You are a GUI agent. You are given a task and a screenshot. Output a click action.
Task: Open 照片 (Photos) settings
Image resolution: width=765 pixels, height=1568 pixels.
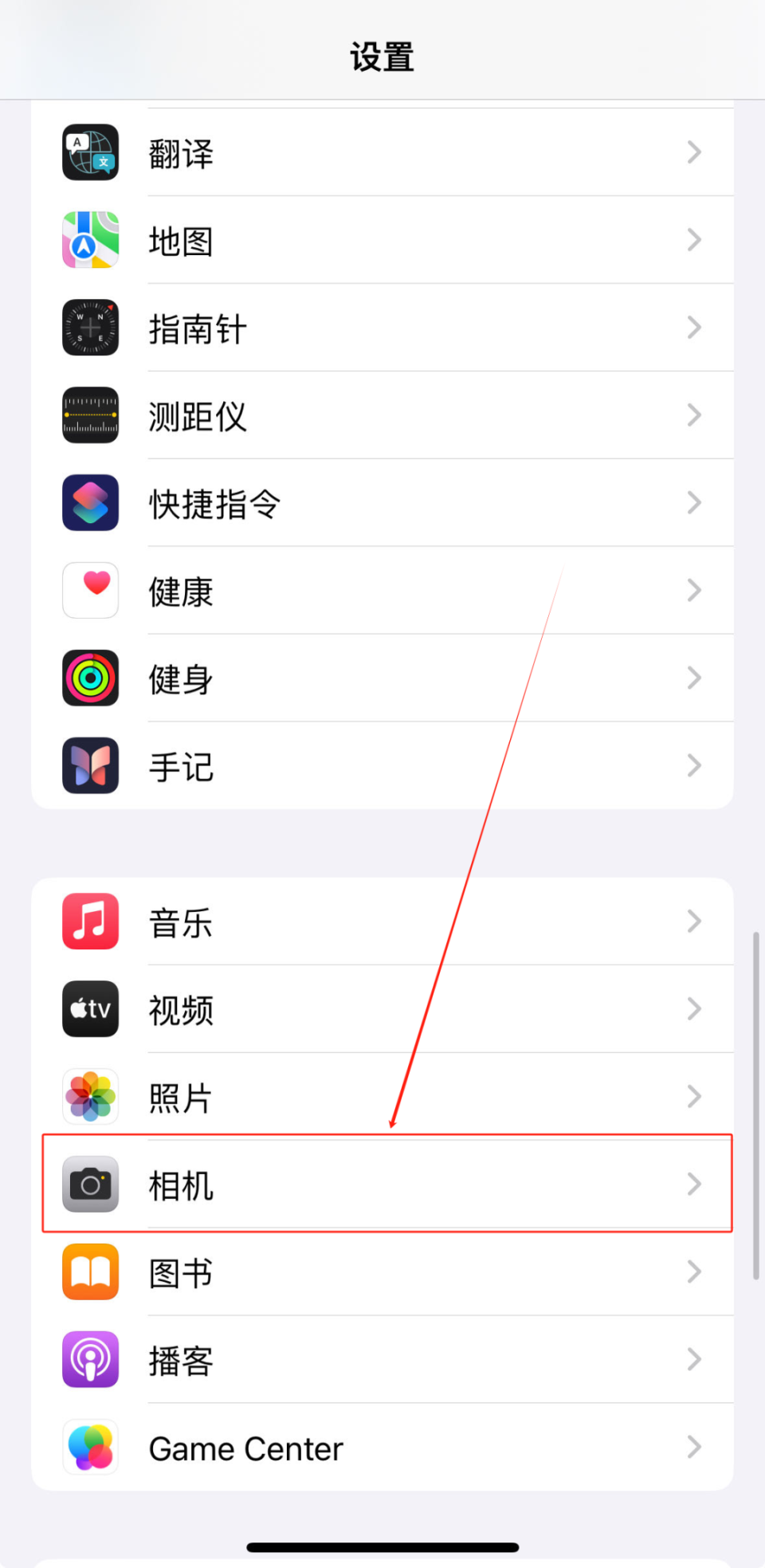(382, 1098)
